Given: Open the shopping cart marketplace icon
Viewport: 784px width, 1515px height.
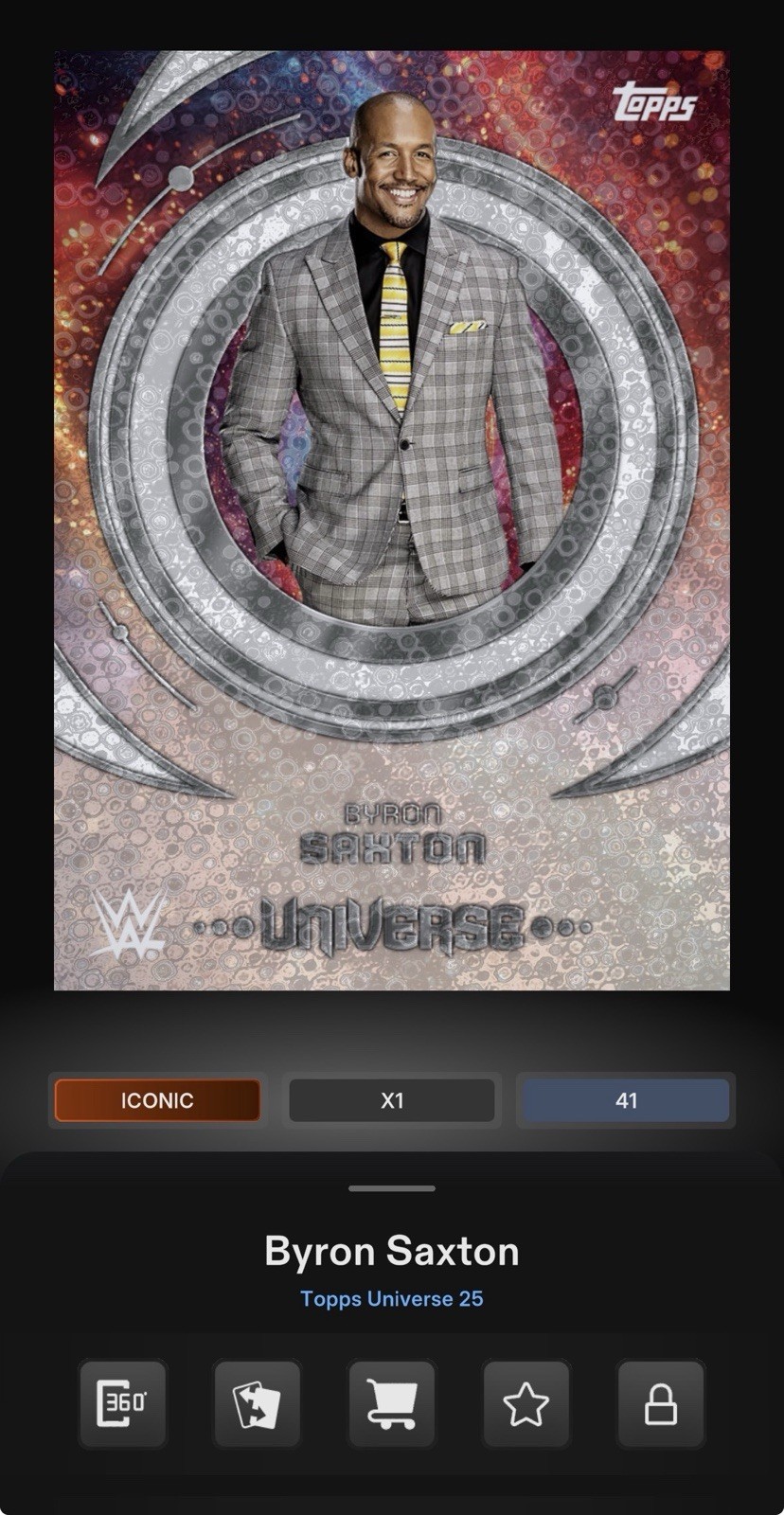Looking at the screenshot, I should coord(391,1403).
